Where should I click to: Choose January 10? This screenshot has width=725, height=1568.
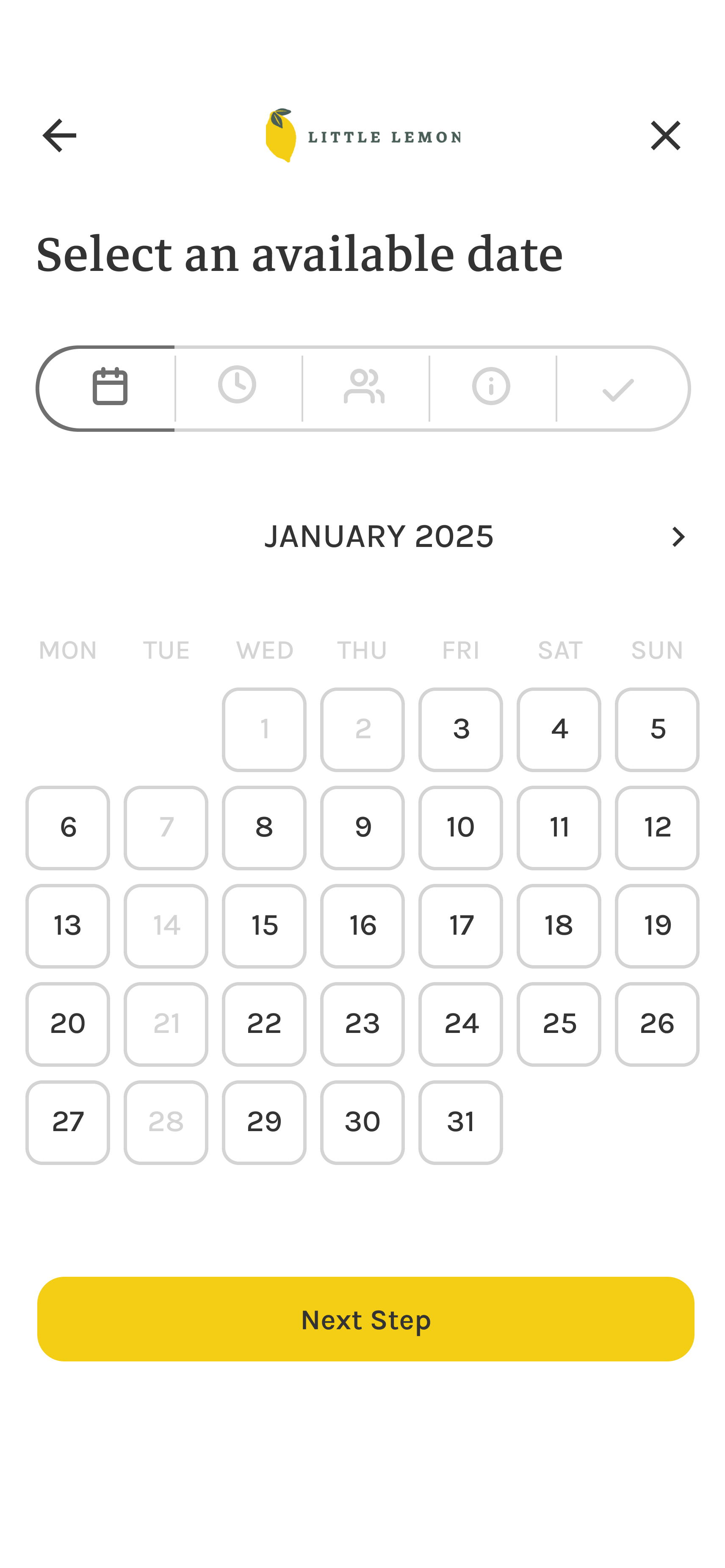pos(461,827)
